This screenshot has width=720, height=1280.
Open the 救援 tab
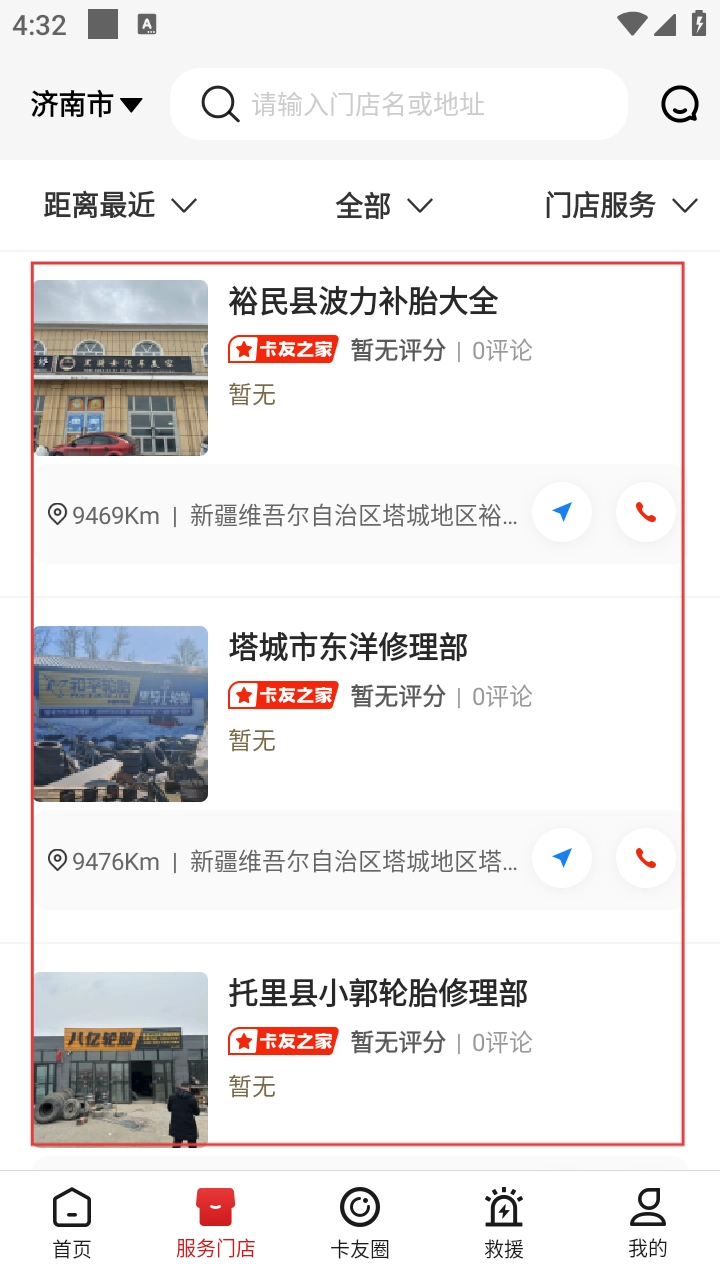coord(504,1224)
